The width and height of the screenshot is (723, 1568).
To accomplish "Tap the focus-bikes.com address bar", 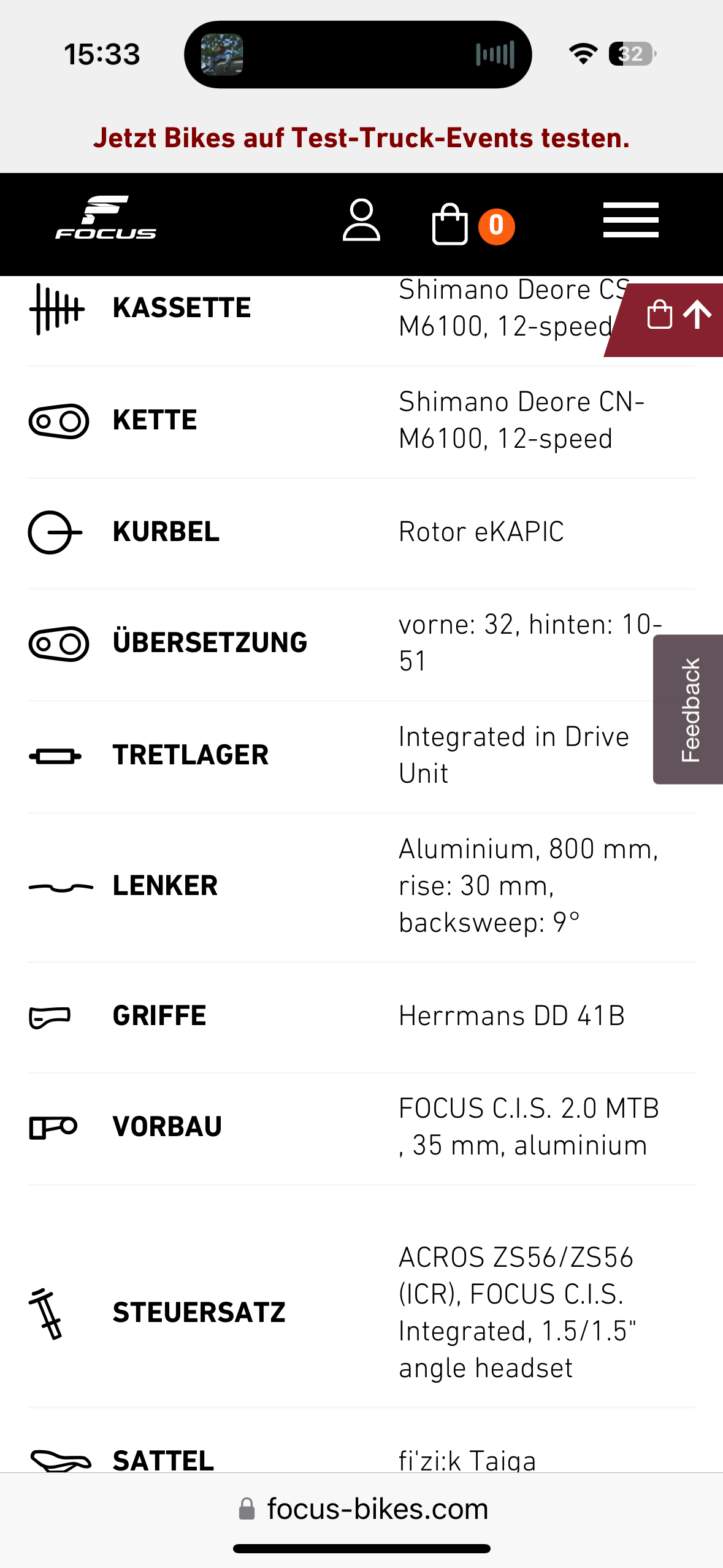I will point(362,1509).
